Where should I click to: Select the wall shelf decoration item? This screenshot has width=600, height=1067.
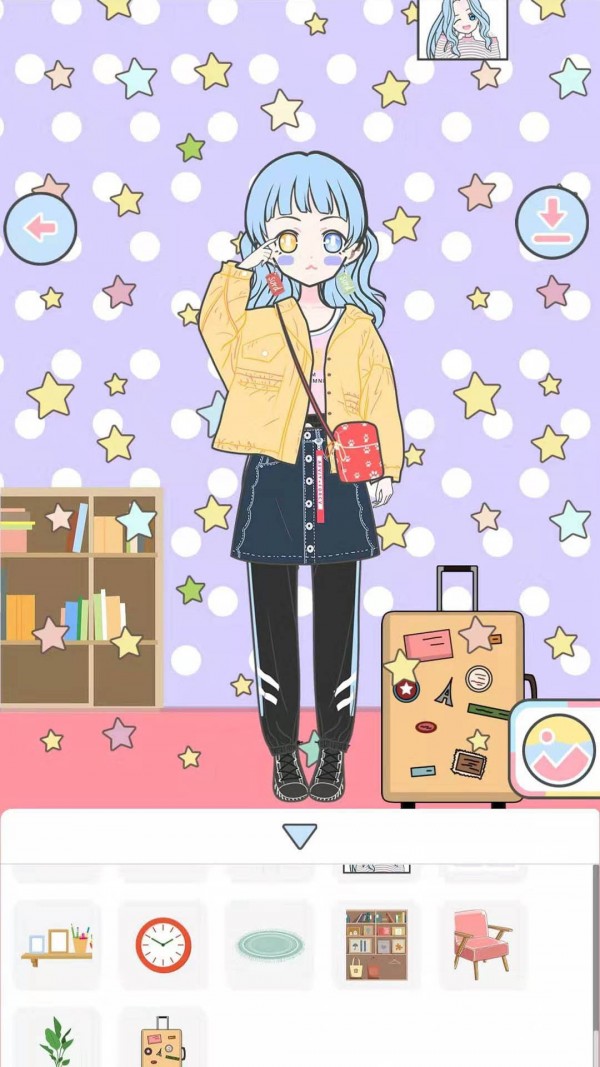pyautogui.click(x=57, y=944)
